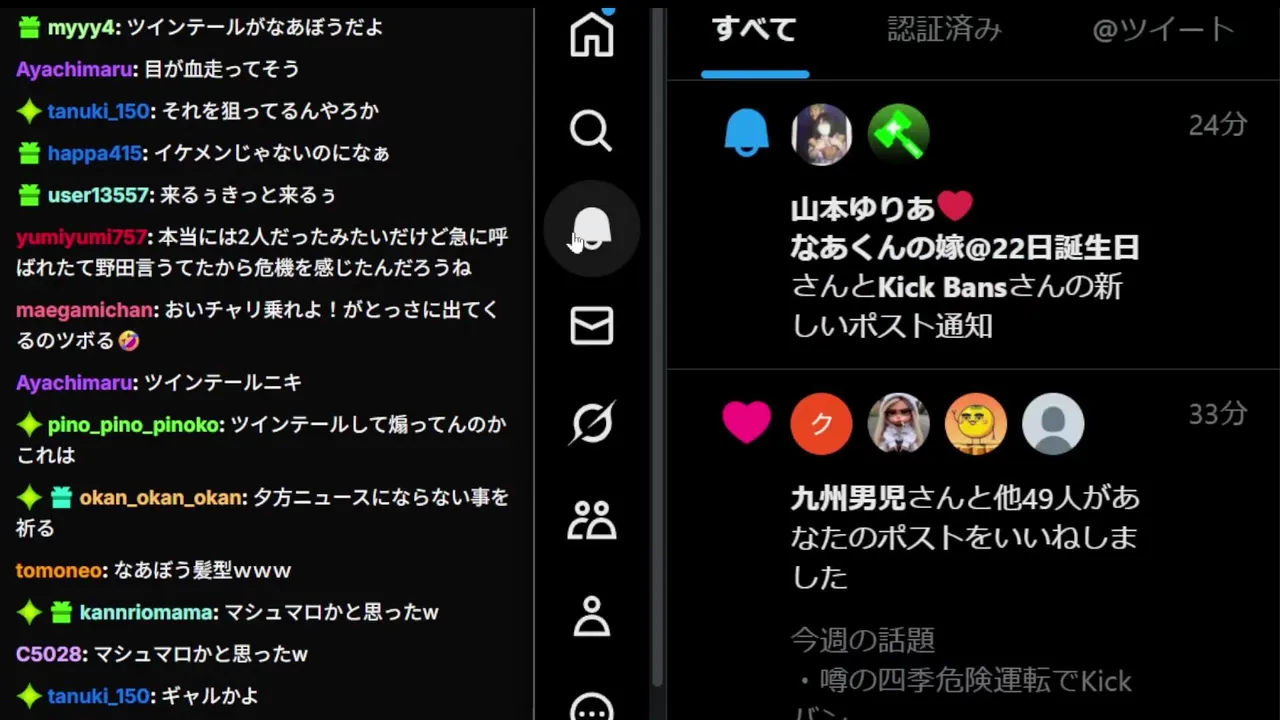Open orange ク avatar in likes notification
Viewport: 1280px width, 720px height.
[x=821, y=424]
